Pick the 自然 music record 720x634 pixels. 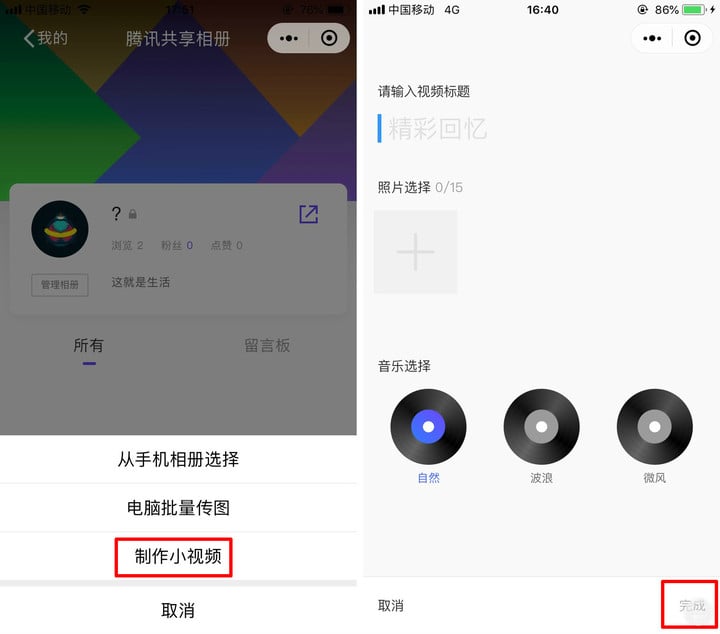tap(428, 427)
